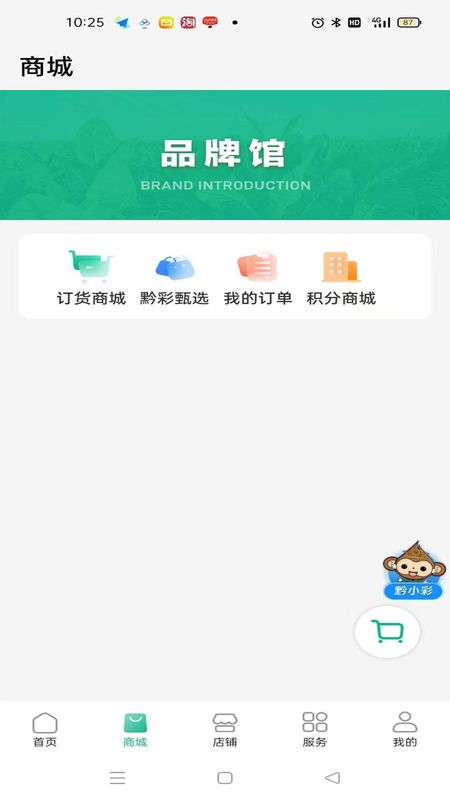The height and width of the screenshot is (800, 450).
Task: Switch to the 服务 services tab
Action: [315, 730]
